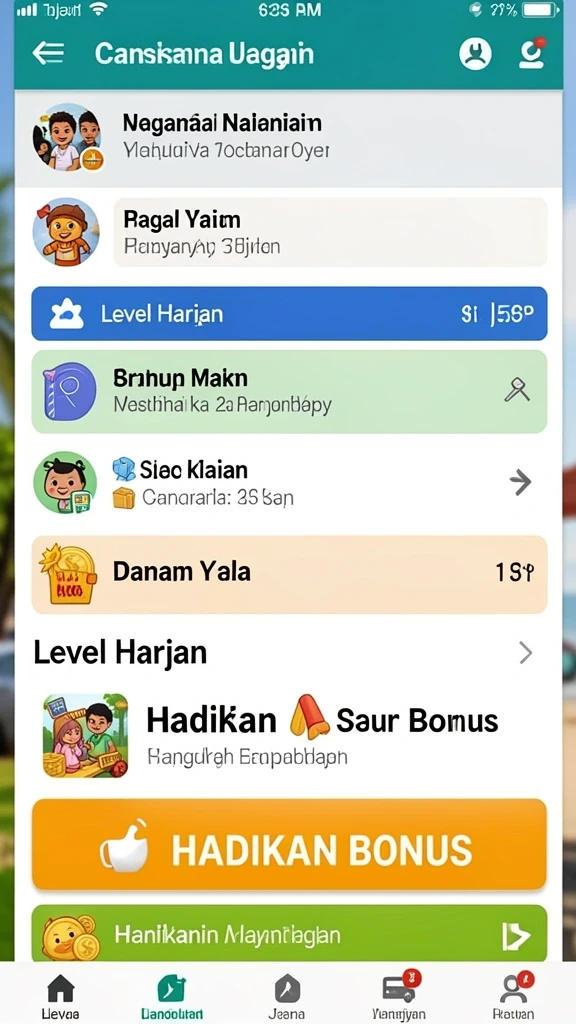Viewport: 576px width, 1024px height.
Task: Open the green Hanikanin Mayintlagan banner
Action: [289, 934]
